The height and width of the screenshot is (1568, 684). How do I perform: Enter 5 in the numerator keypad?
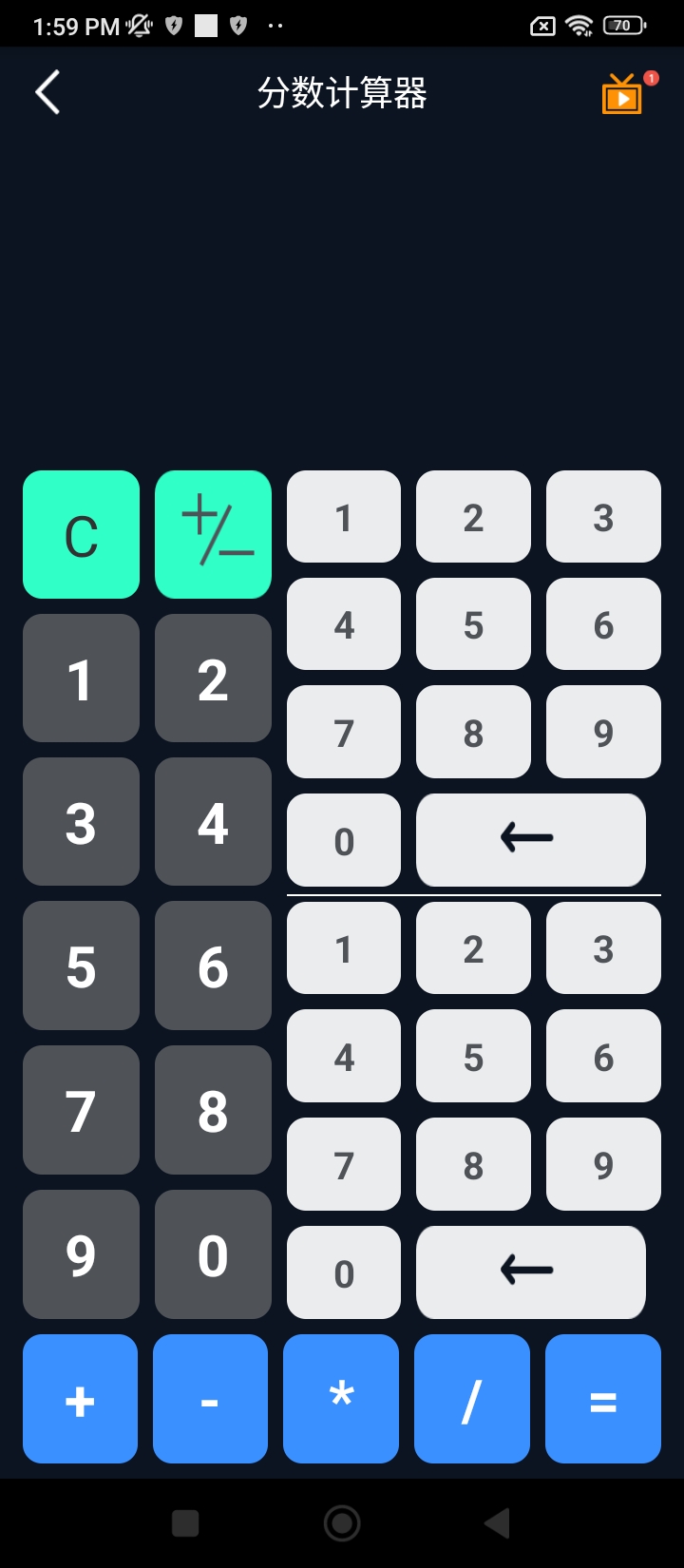click(x=473, y=624)
